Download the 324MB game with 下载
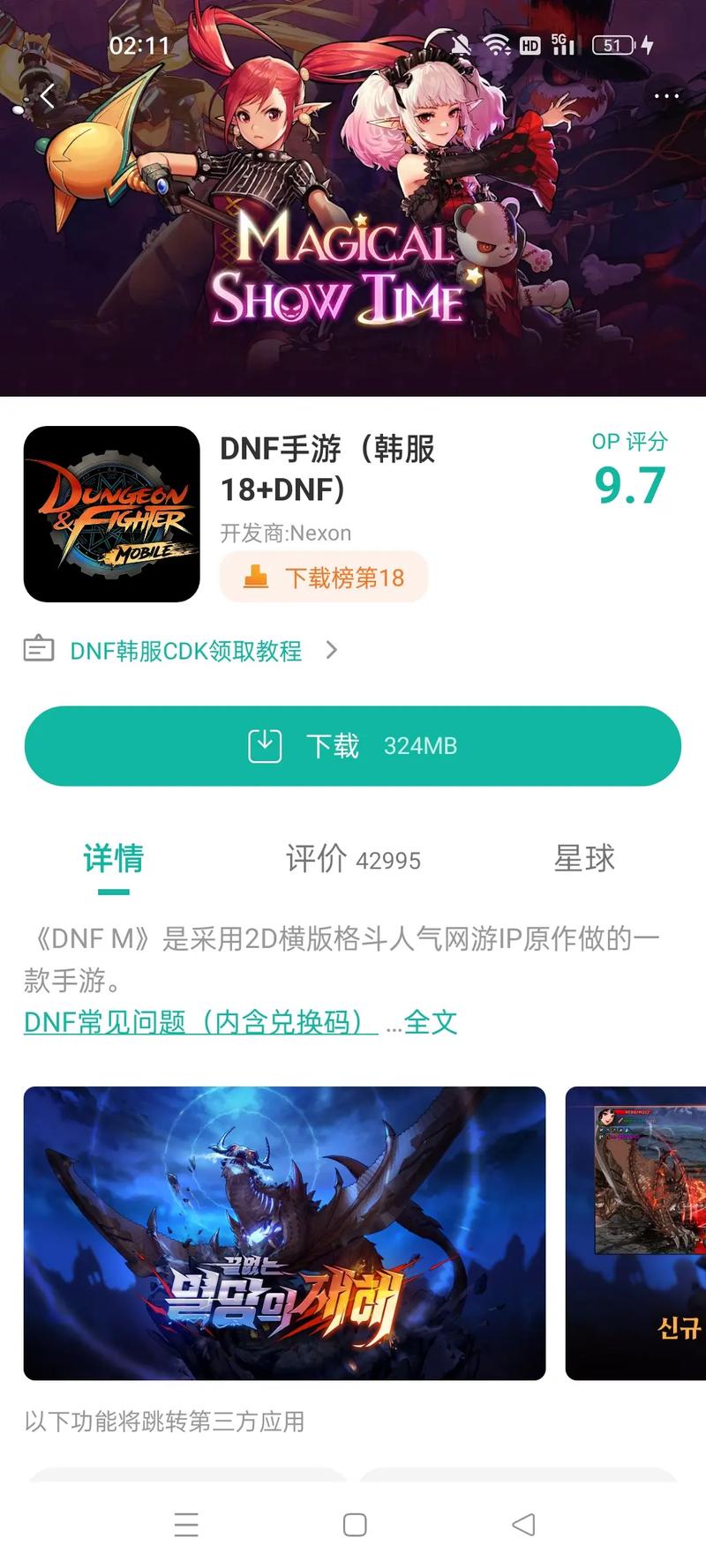 coord(353,746)
